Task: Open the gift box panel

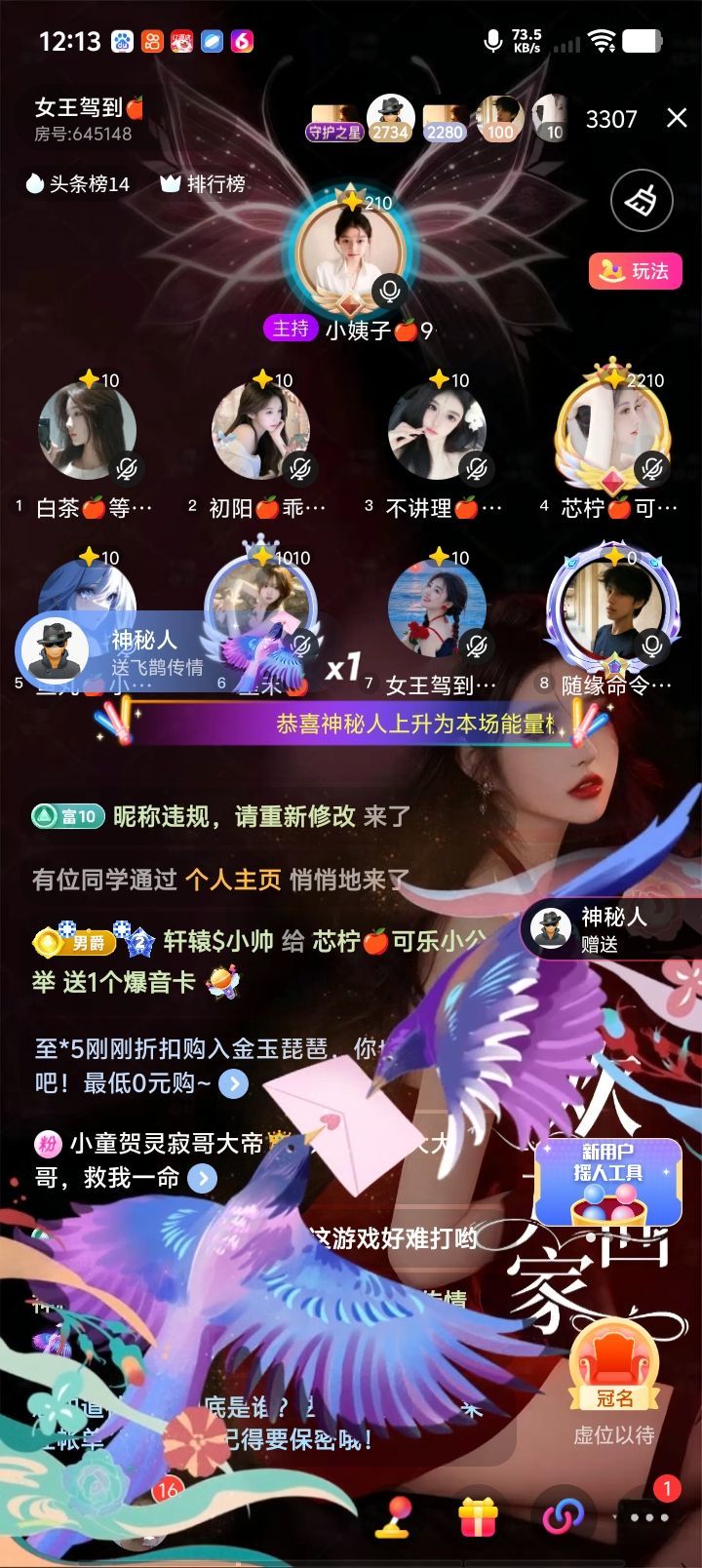Action: tap(478, 1516)
